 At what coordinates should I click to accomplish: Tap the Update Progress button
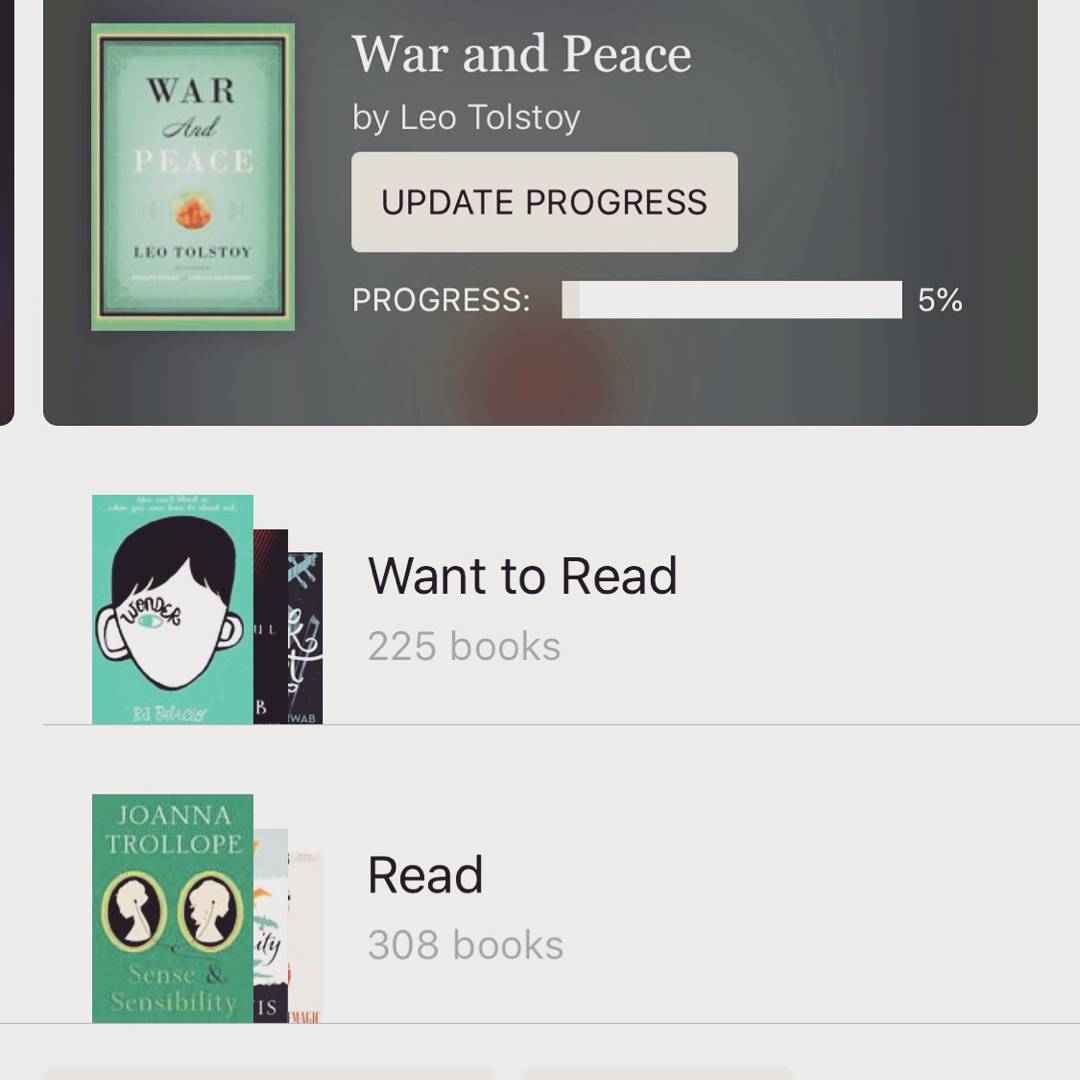coord(544,202)
